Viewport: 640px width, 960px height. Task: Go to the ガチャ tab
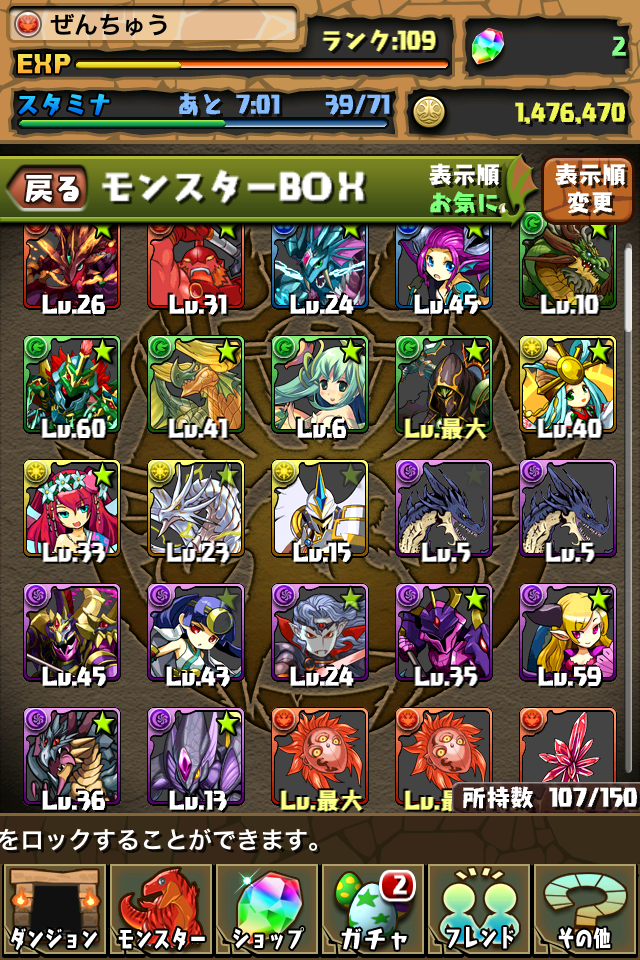[x=373, y=908]
